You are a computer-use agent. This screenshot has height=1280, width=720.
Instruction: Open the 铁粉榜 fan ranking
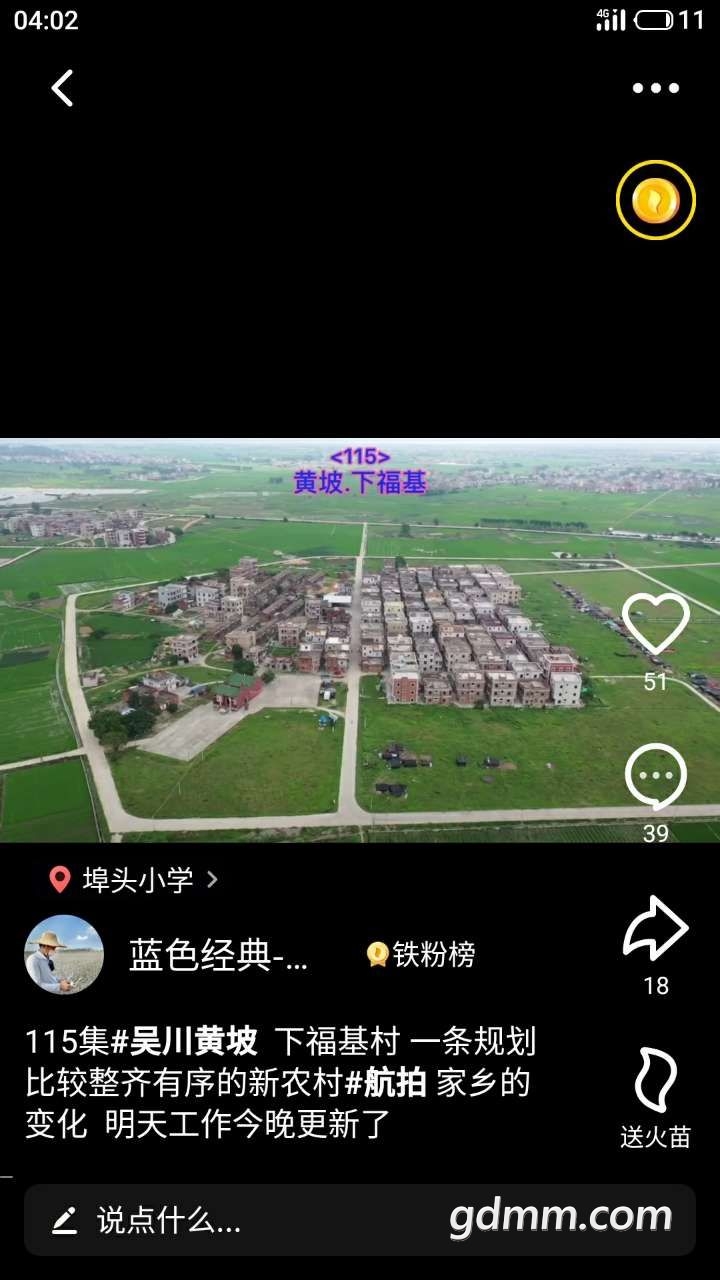pyautogui.click(x=421, y=955)
